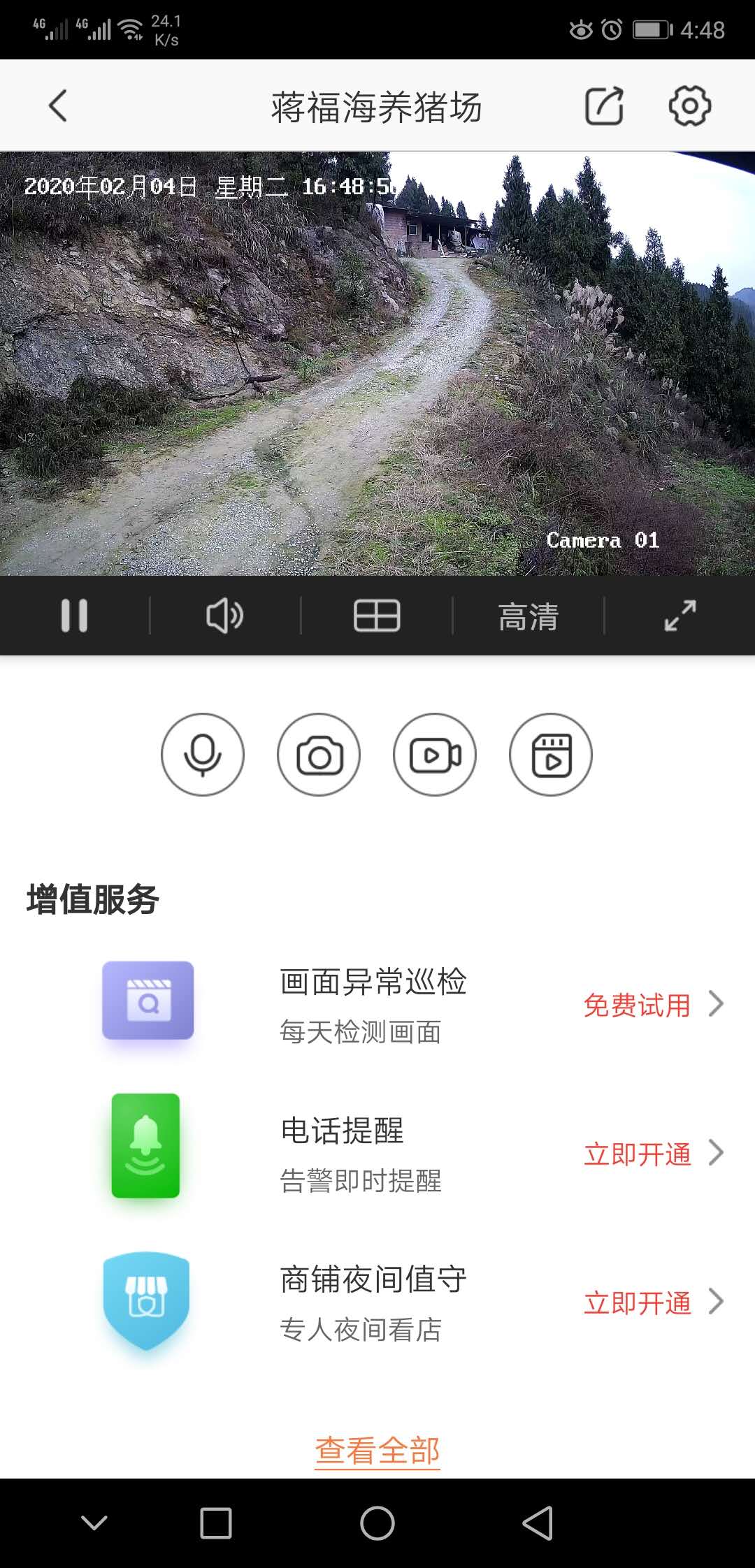This screenshot has height=1568, width=755.
Task: Enter fullscreen video mode
Action: coord(679,616)
